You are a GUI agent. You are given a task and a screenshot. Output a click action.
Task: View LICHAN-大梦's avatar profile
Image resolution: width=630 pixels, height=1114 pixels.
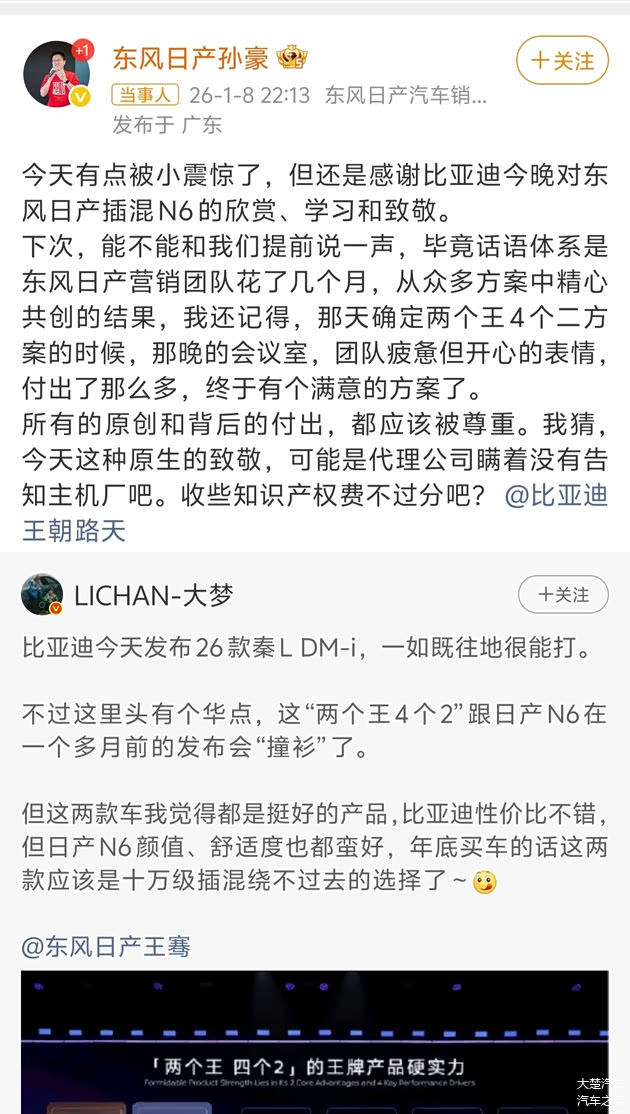tap(42, 595)
